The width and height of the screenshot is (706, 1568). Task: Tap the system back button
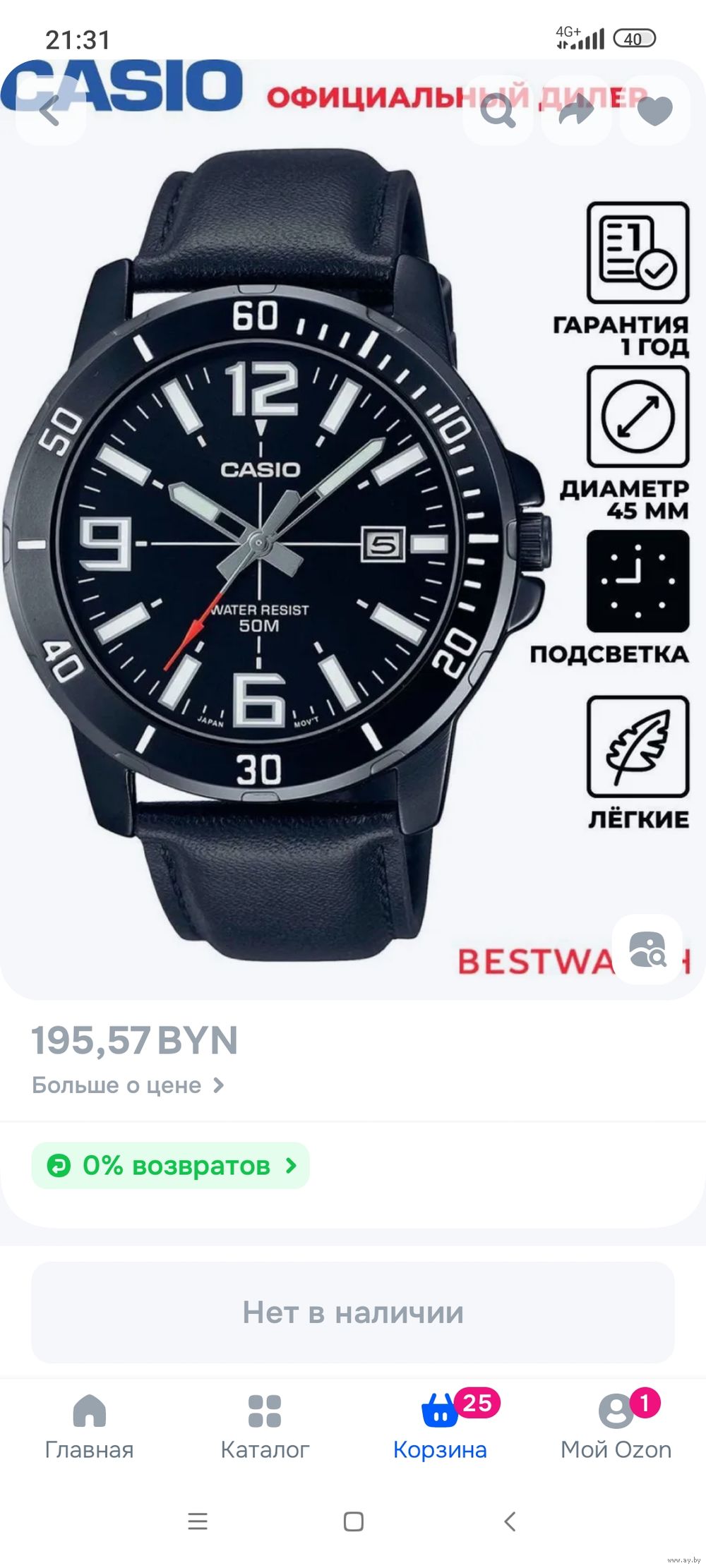[x=510, y=1521]
